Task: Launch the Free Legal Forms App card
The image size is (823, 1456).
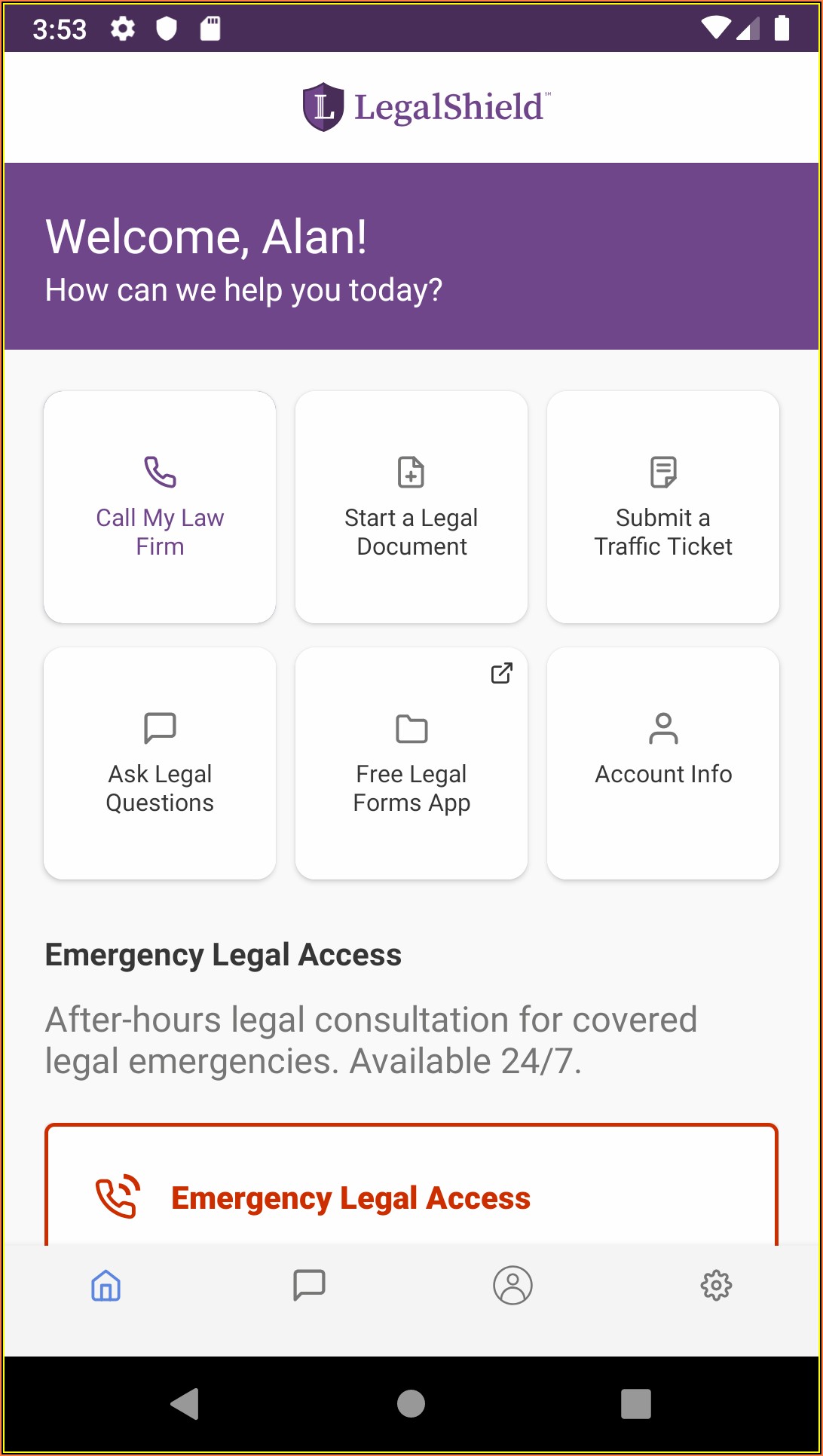Action: (411, 763)
